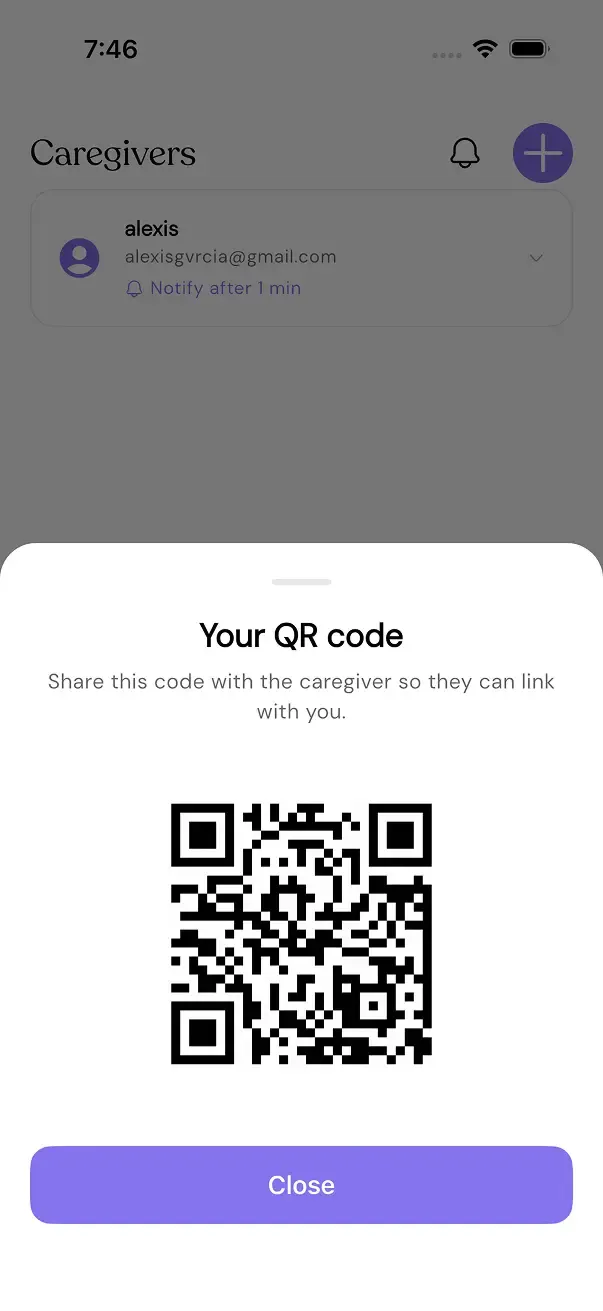Screen dimensions: 603x1311
Task: Open the notifications bell
Action: 465,154
